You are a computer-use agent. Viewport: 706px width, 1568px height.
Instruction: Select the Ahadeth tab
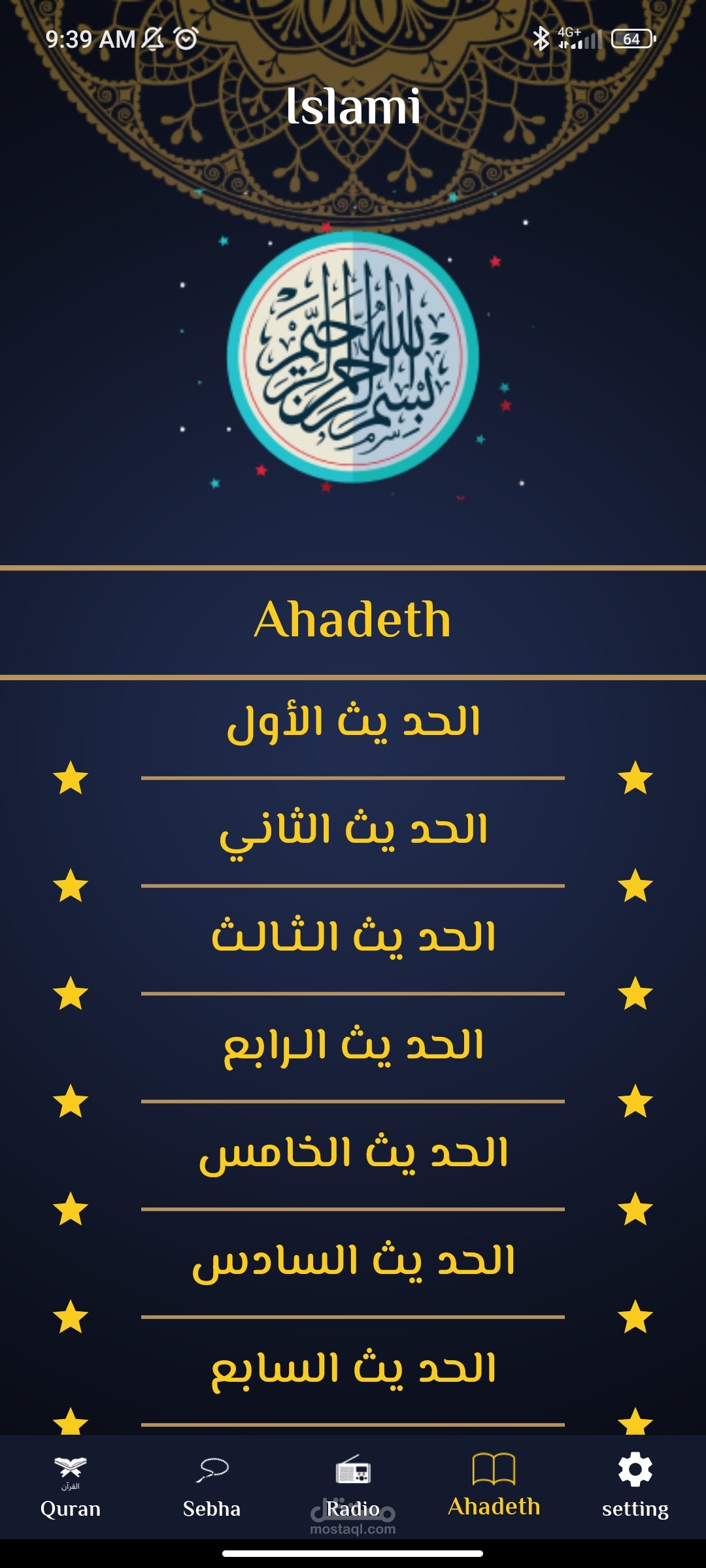[494, 1486]
